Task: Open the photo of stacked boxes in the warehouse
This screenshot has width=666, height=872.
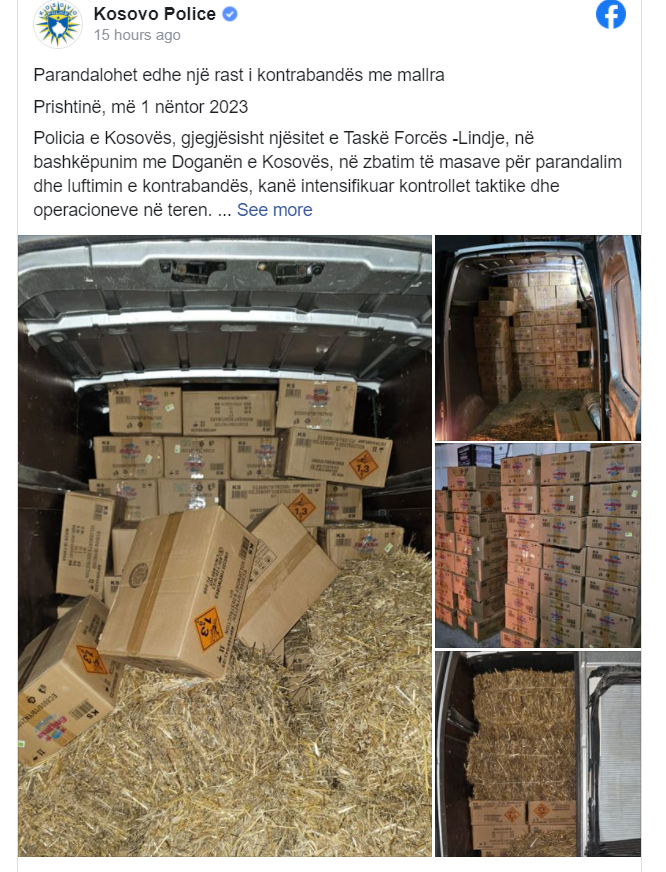Action: pyautogui.click(x=537, y=545)
